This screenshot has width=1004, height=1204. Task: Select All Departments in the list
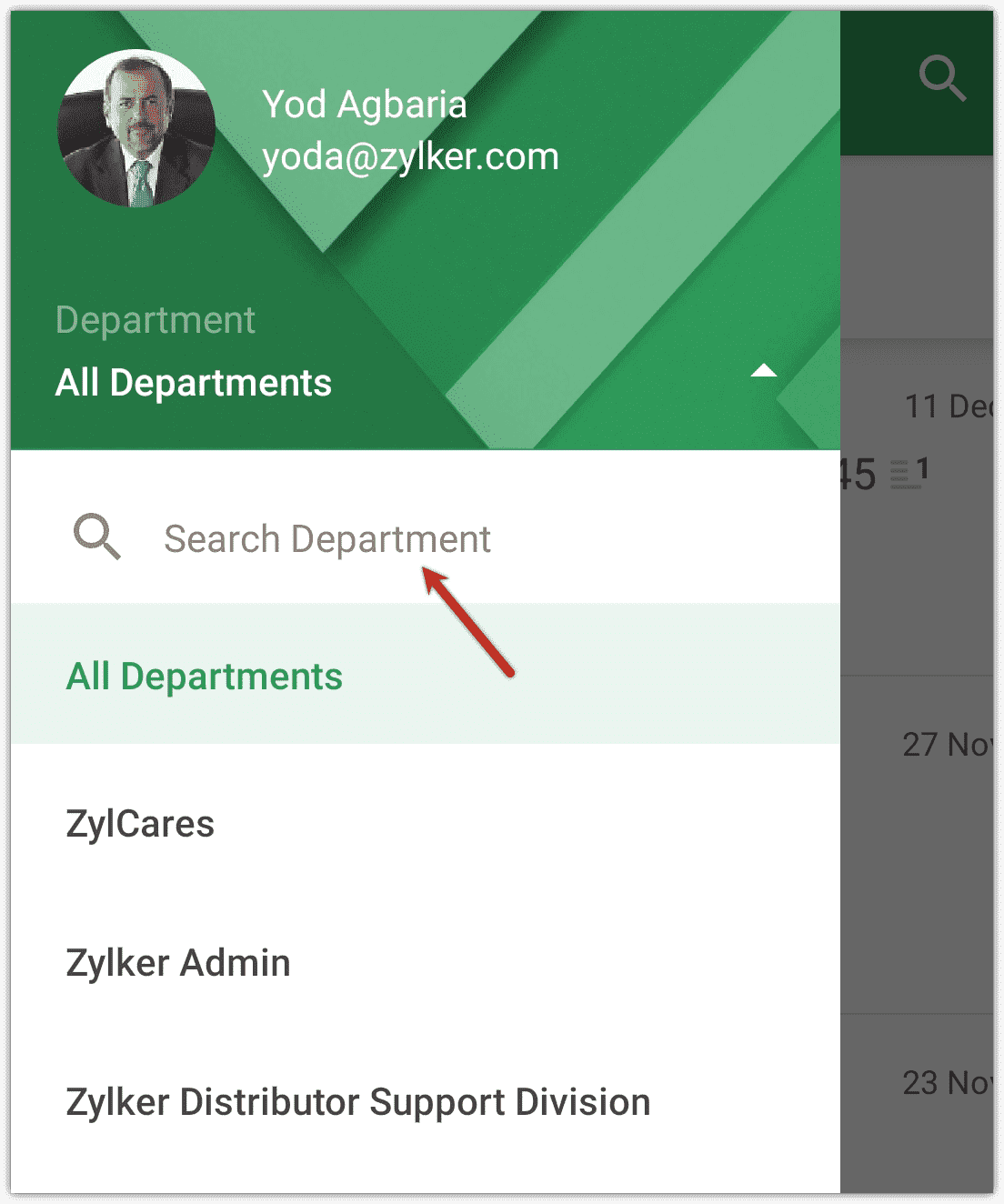[204, 677]
